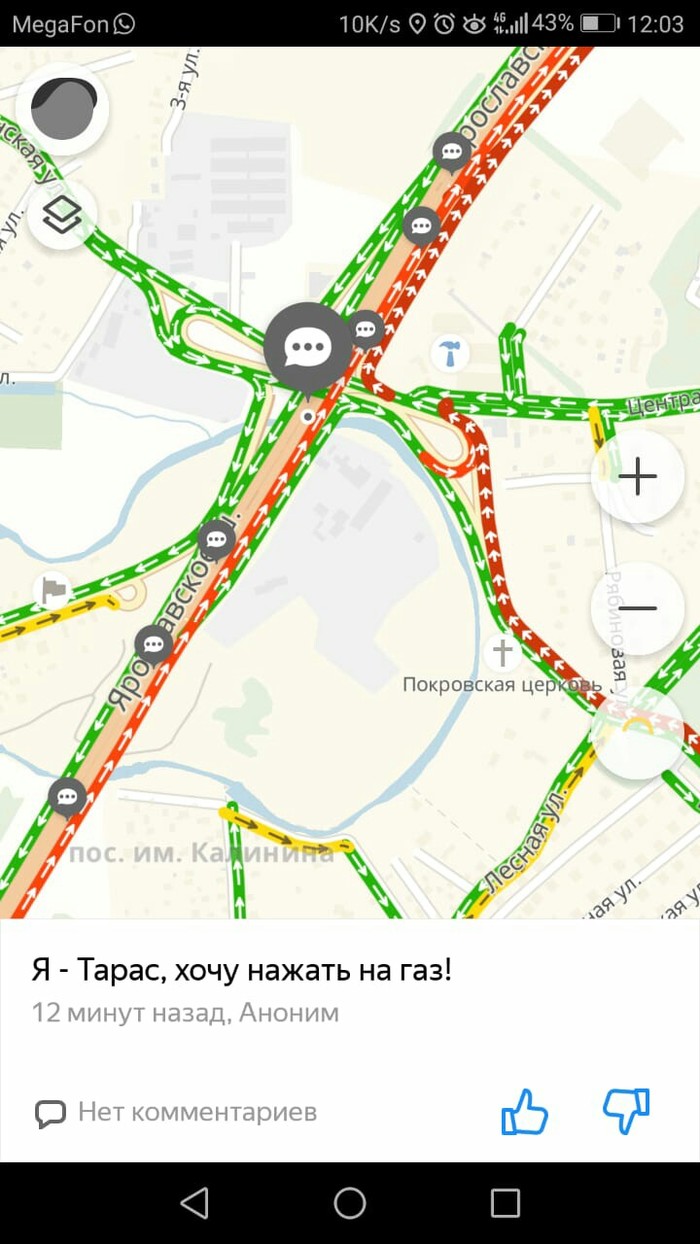The image size is (700, 1244).
Task: Return to the home screen
Action: point(350,1203)
